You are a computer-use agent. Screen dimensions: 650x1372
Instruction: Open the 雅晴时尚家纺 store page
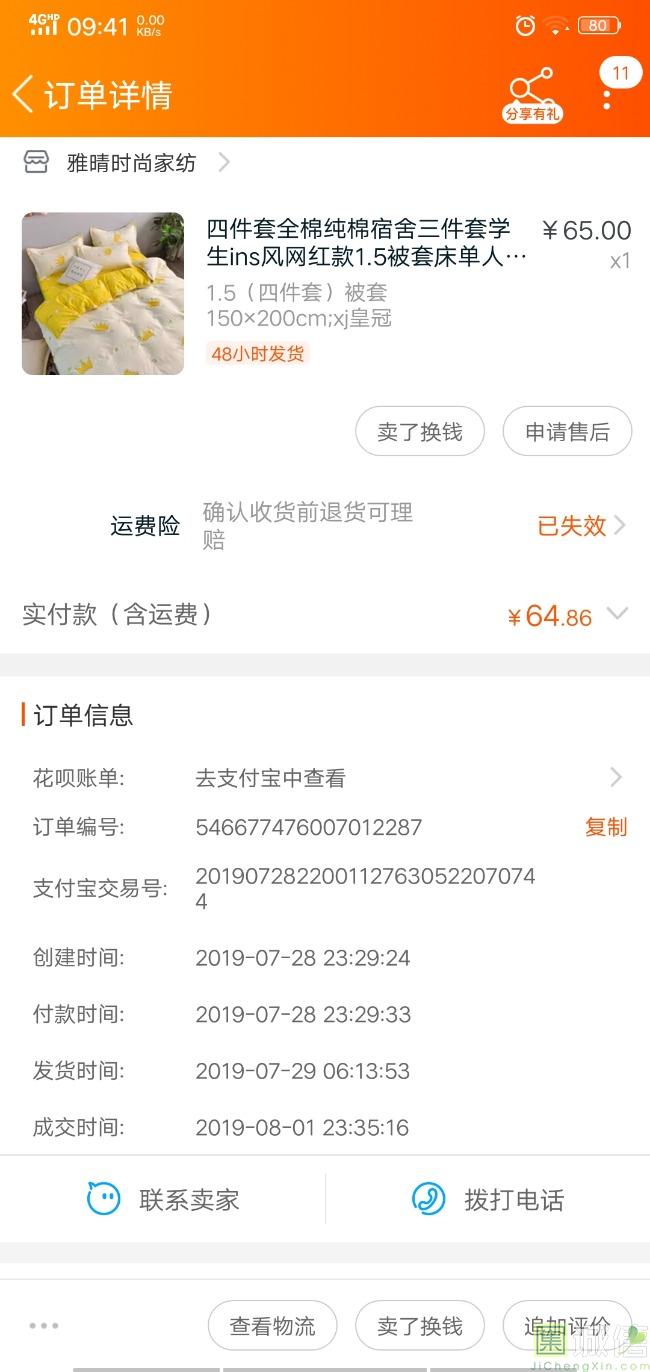coord(126,163)
